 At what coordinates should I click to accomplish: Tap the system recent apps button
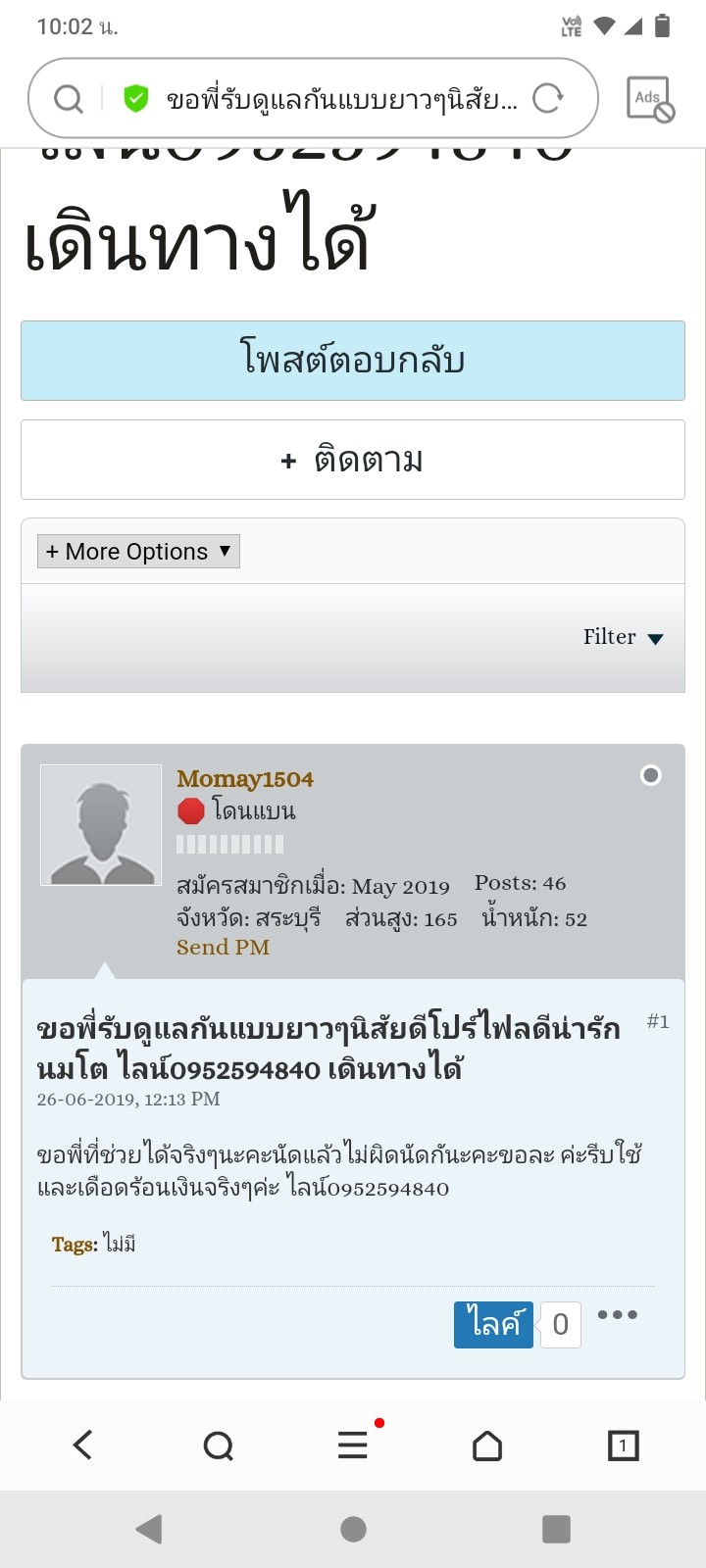click(556, 1529)
